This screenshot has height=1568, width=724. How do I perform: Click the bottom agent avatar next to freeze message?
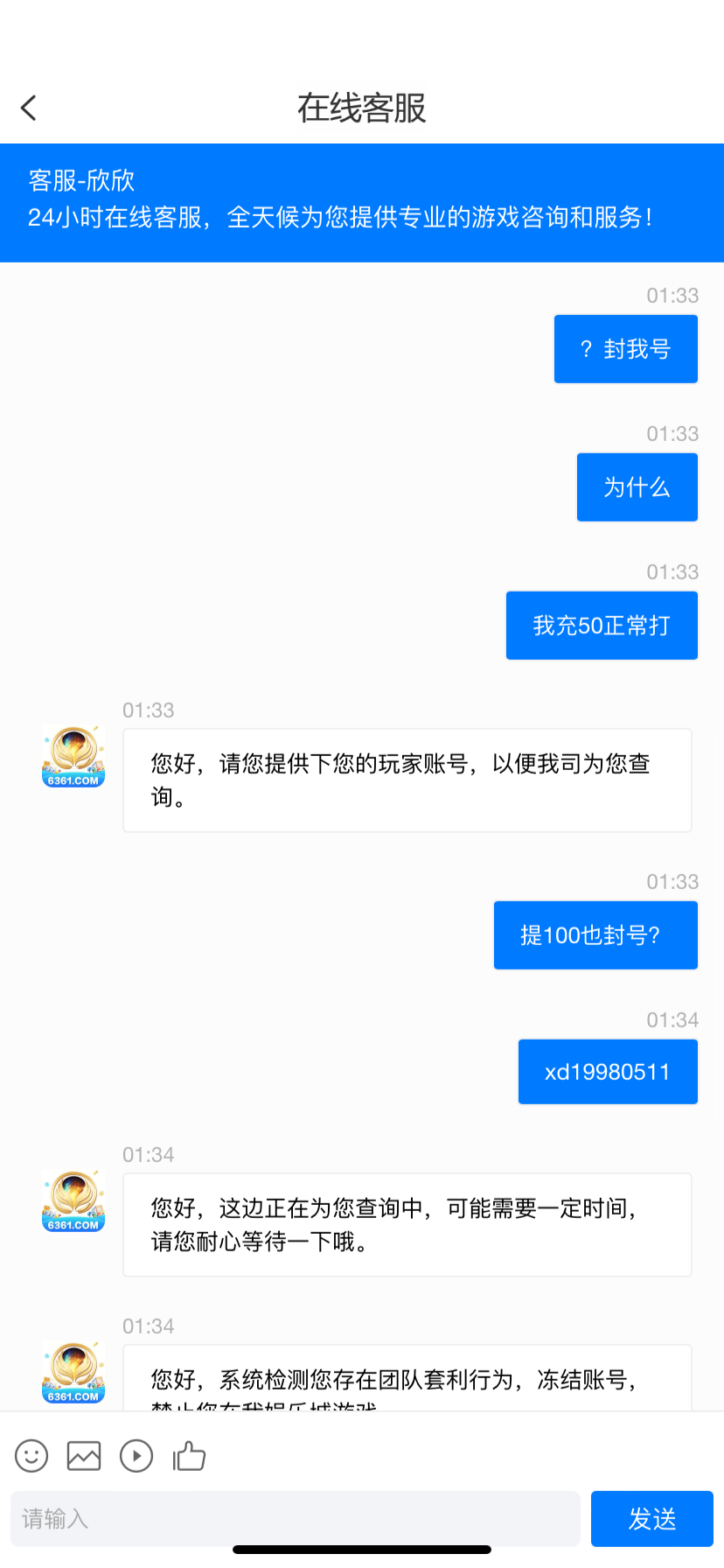click(73, 1372)
